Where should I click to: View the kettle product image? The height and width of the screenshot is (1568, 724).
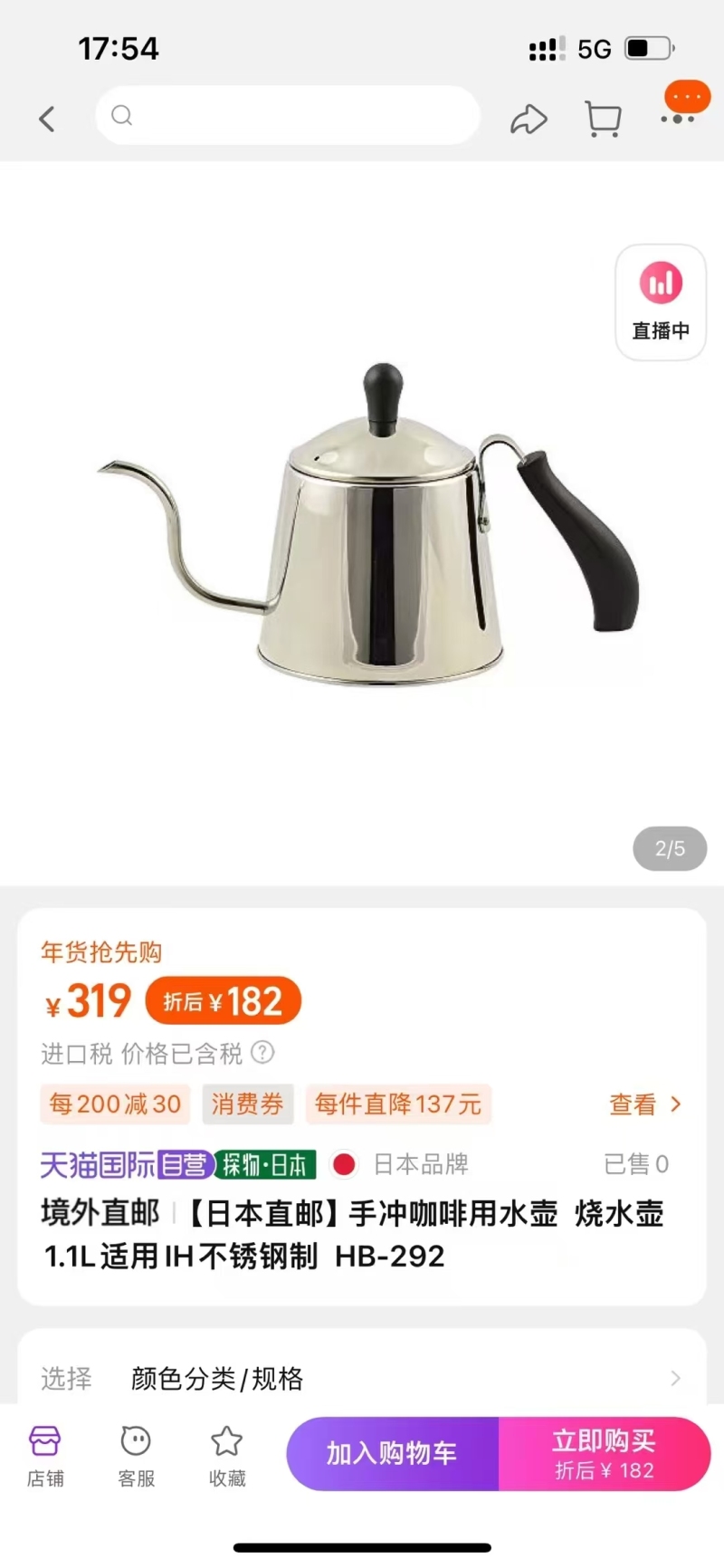tap(371, 525)
